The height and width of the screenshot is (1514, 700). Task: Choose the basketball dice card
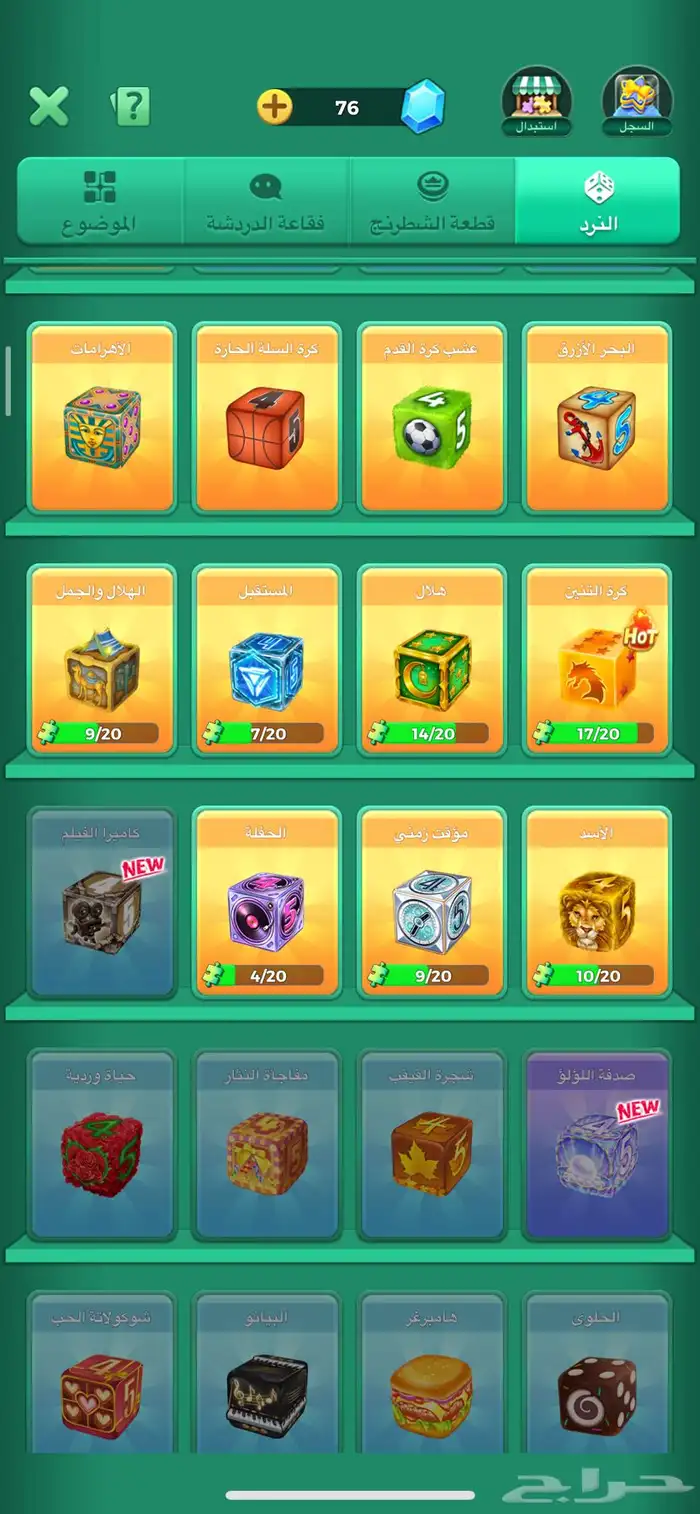(x=266, y=418)
